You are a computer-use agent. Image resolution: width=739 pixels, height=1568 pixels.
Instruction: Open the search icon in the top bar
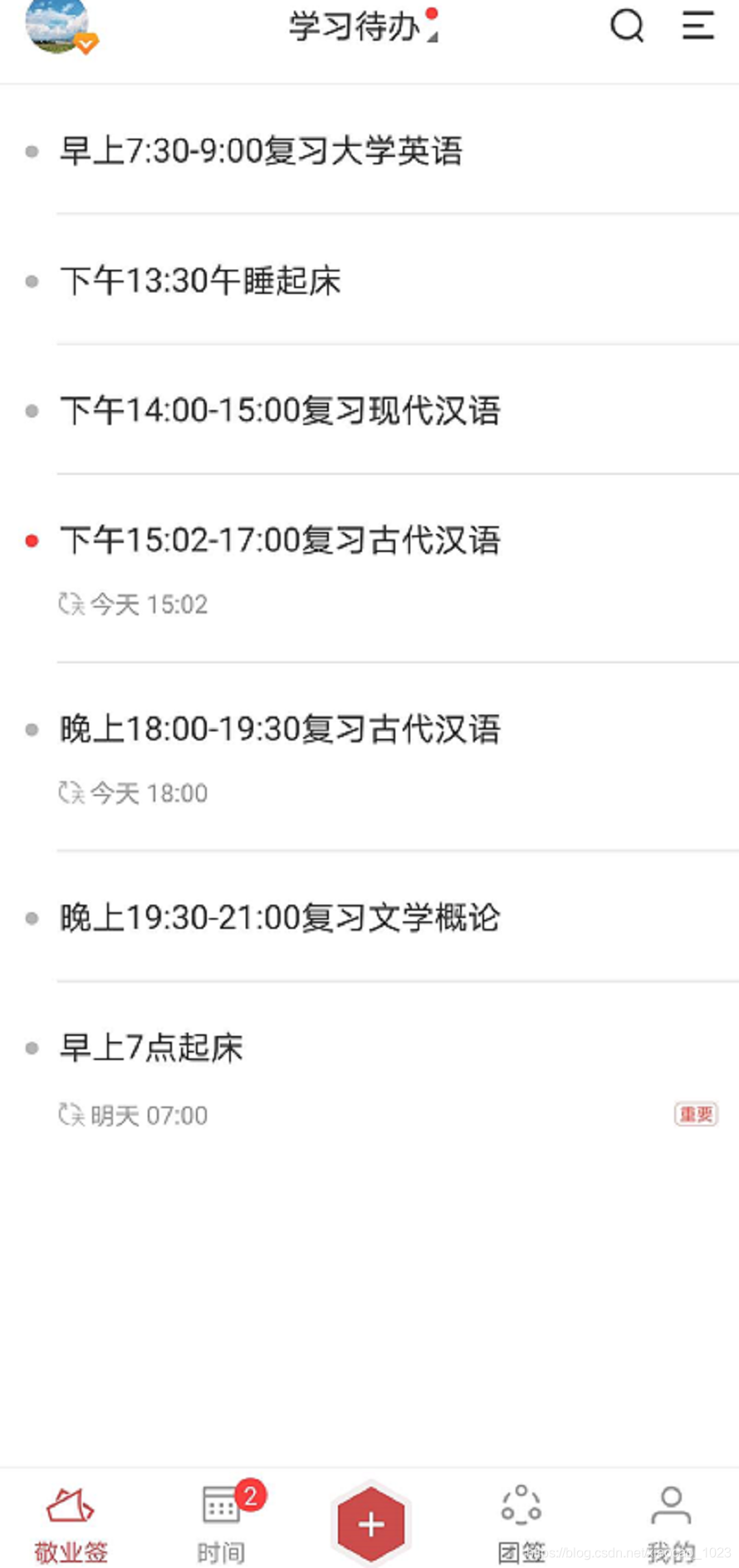click(x=627, y=26)
